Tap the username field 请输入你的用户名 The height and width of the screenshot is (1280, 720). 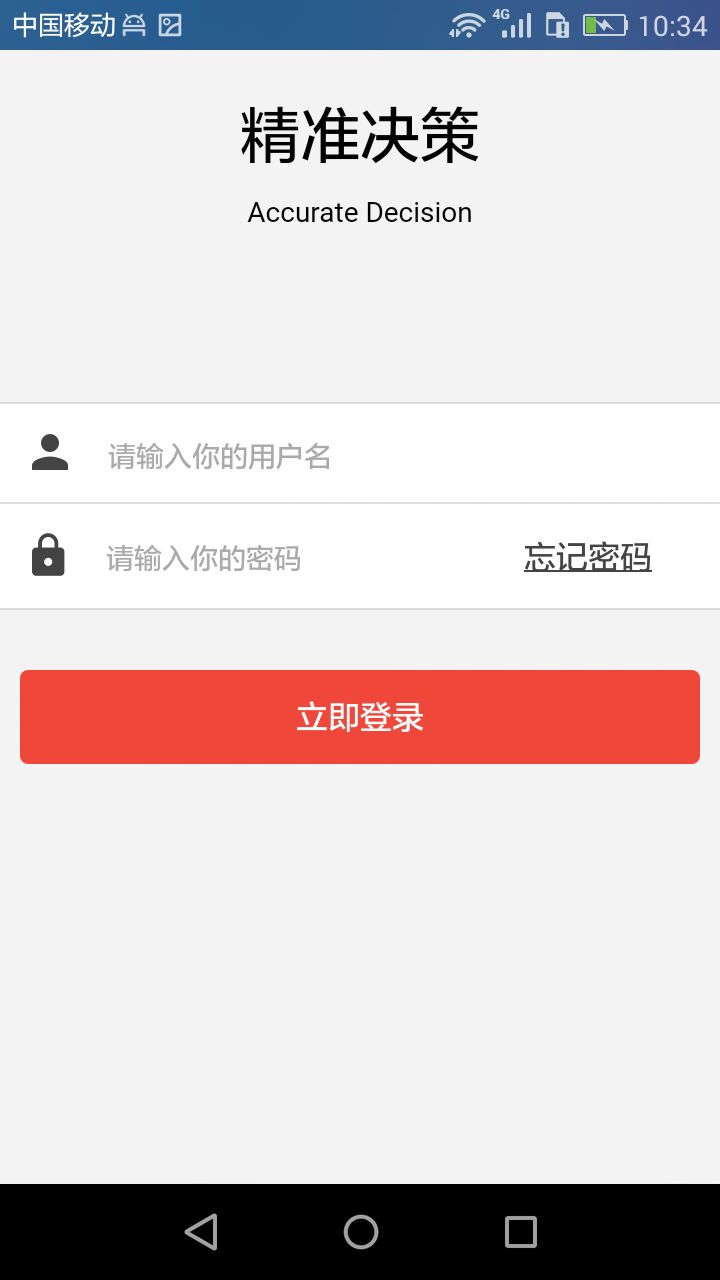coord(400,456)
